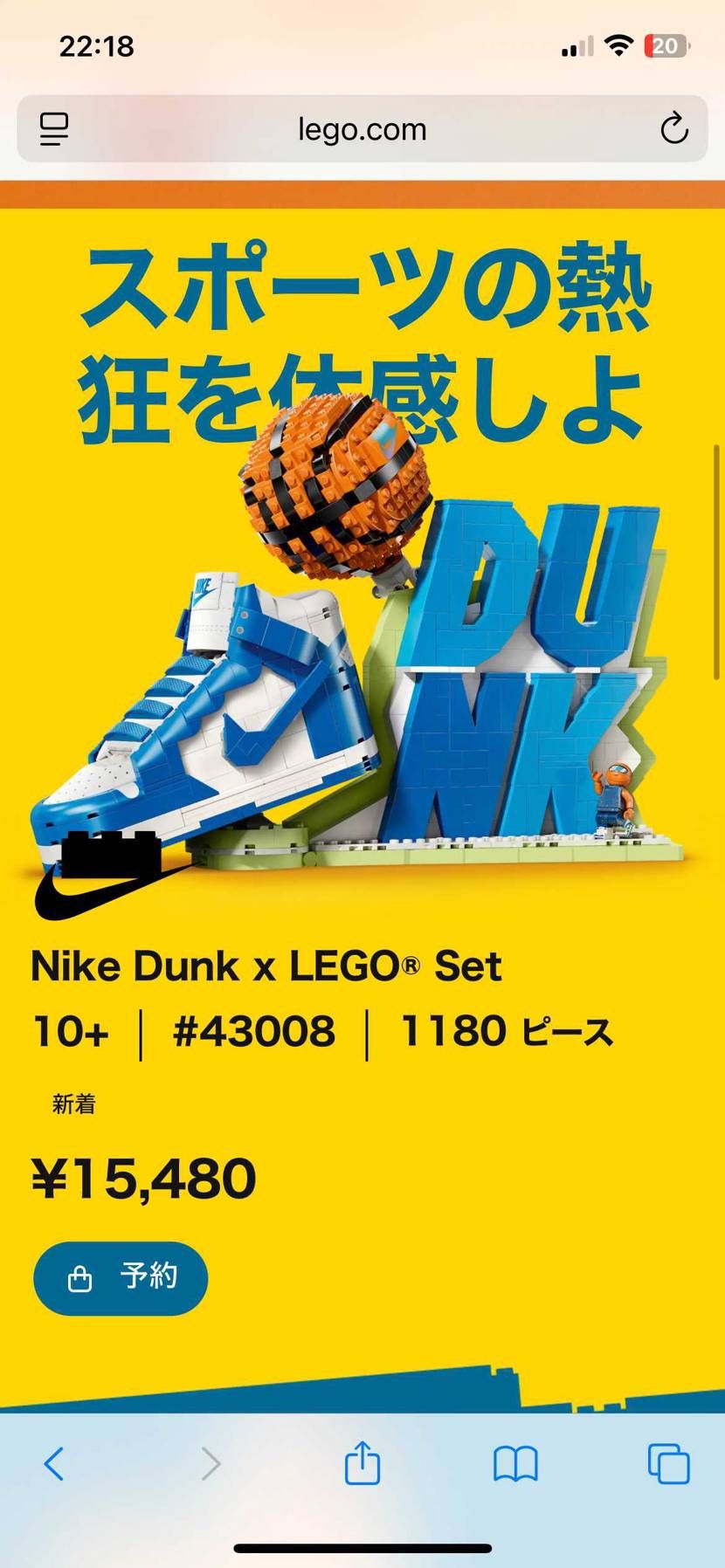
Task: Show all open tabs
Action: 668,1464
